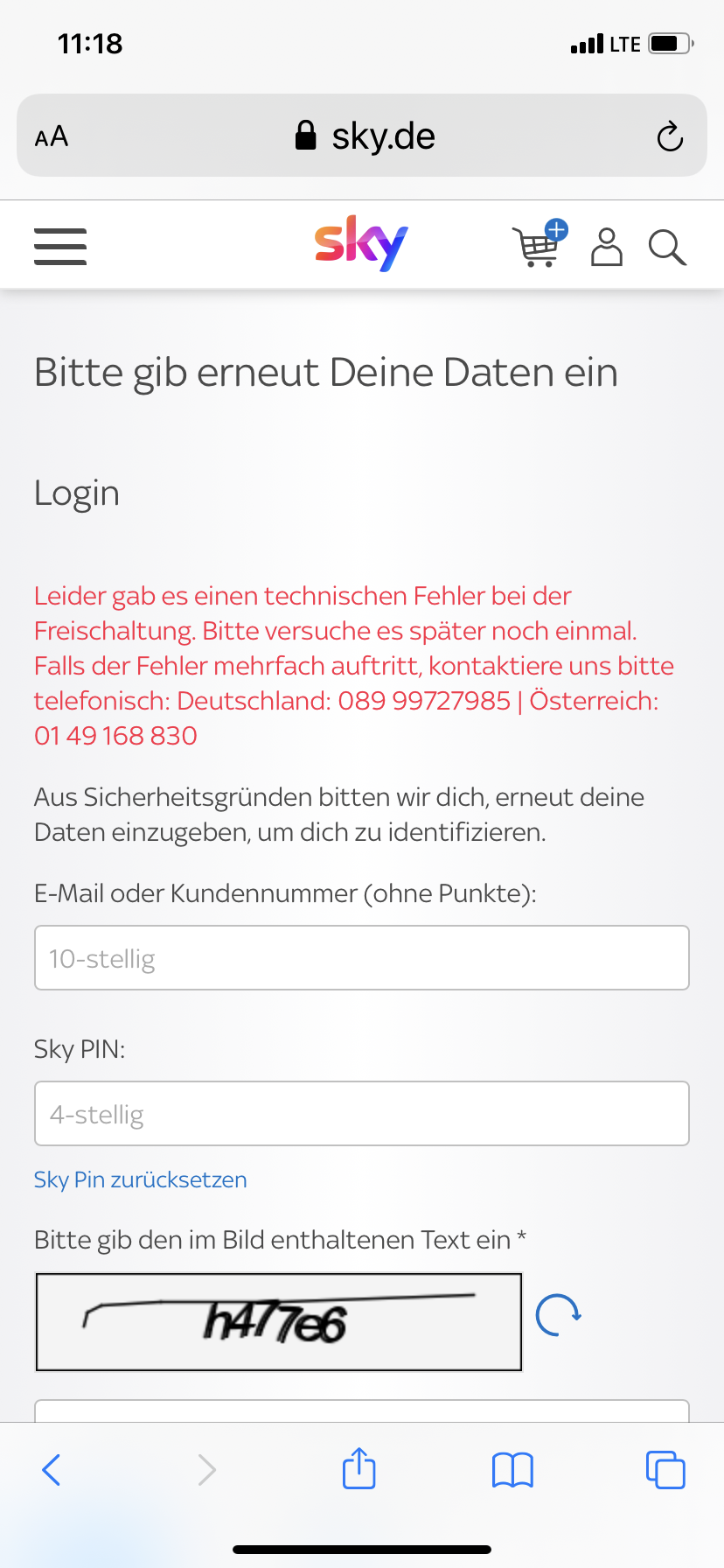
Task: Refresh the captcha image
Action: pyautogui.click(x=559, y=1315)
